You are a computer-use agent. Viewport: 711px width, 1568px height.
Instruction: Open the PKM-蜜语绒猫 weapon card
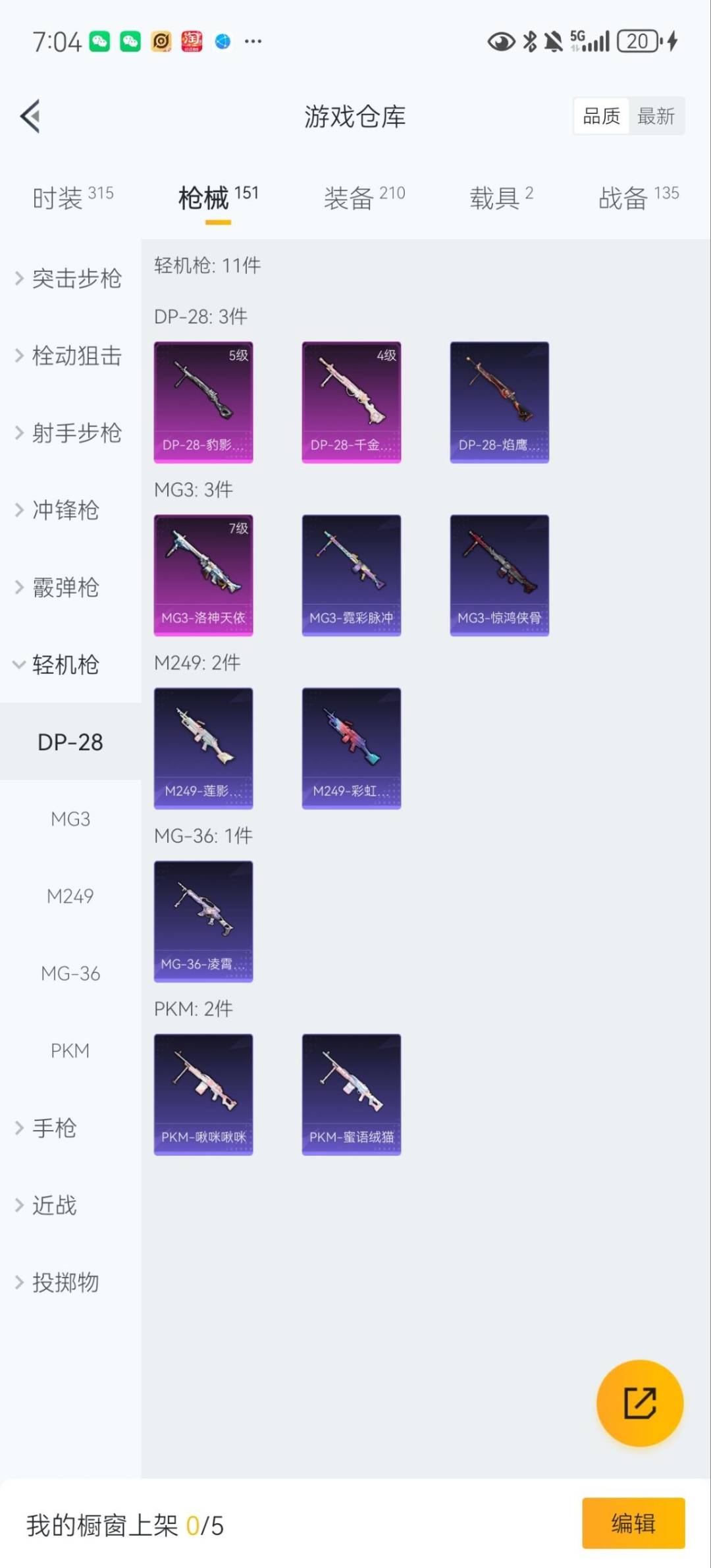[351, 1093]
